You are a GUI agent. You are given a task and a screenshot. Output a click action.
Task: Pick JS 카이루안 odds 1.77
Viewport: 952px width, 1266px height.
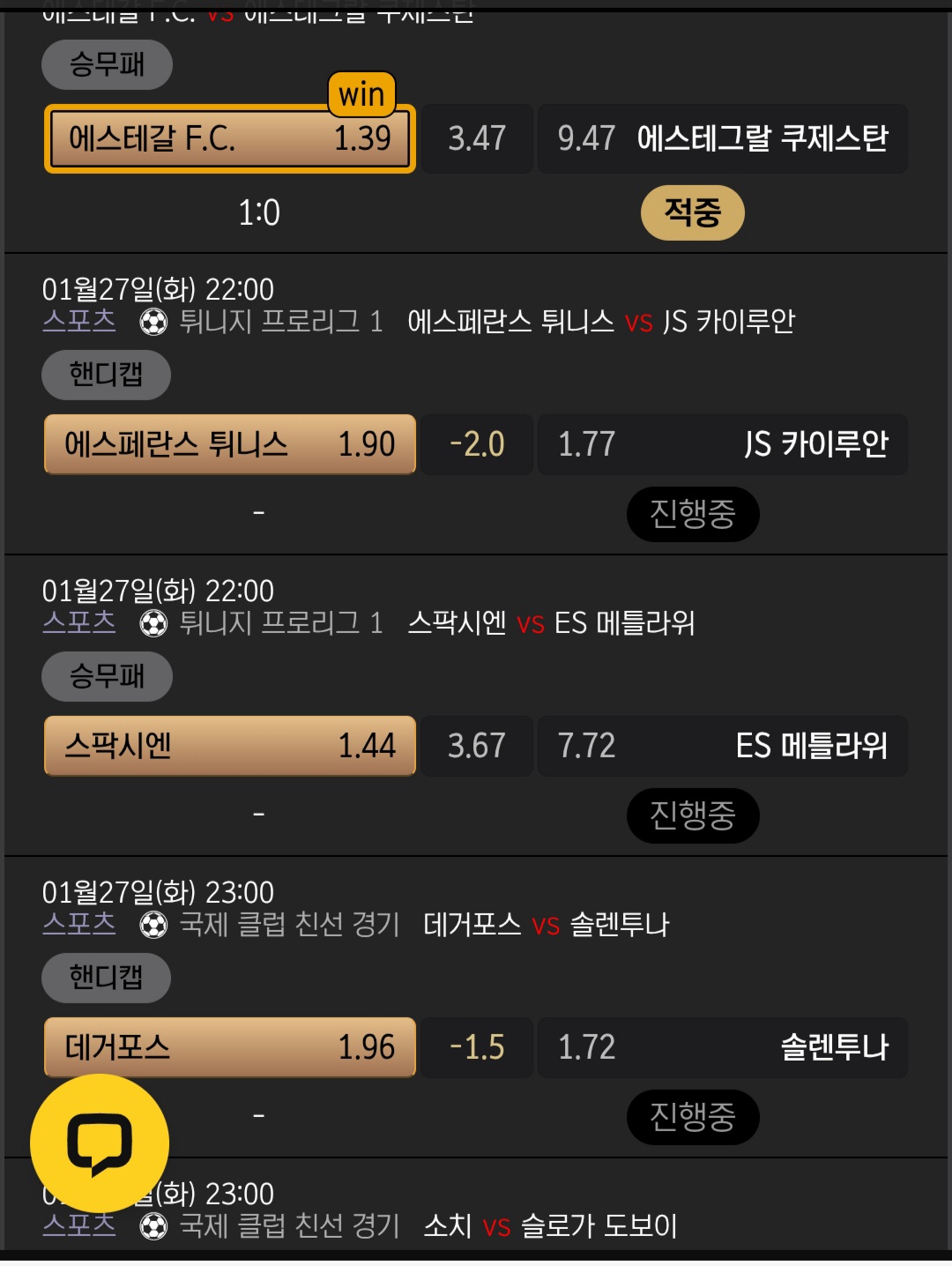point(722,444)
